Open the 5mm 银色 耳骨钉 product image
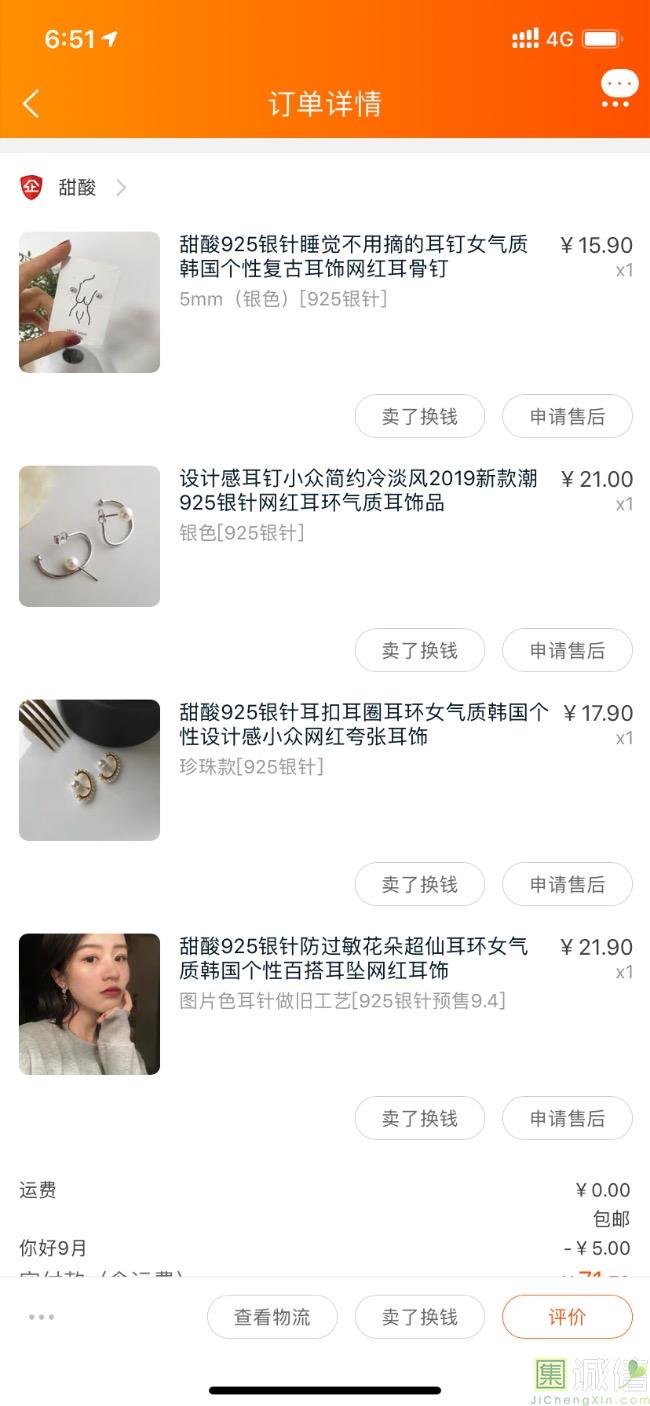 click(x=89, y=302)
